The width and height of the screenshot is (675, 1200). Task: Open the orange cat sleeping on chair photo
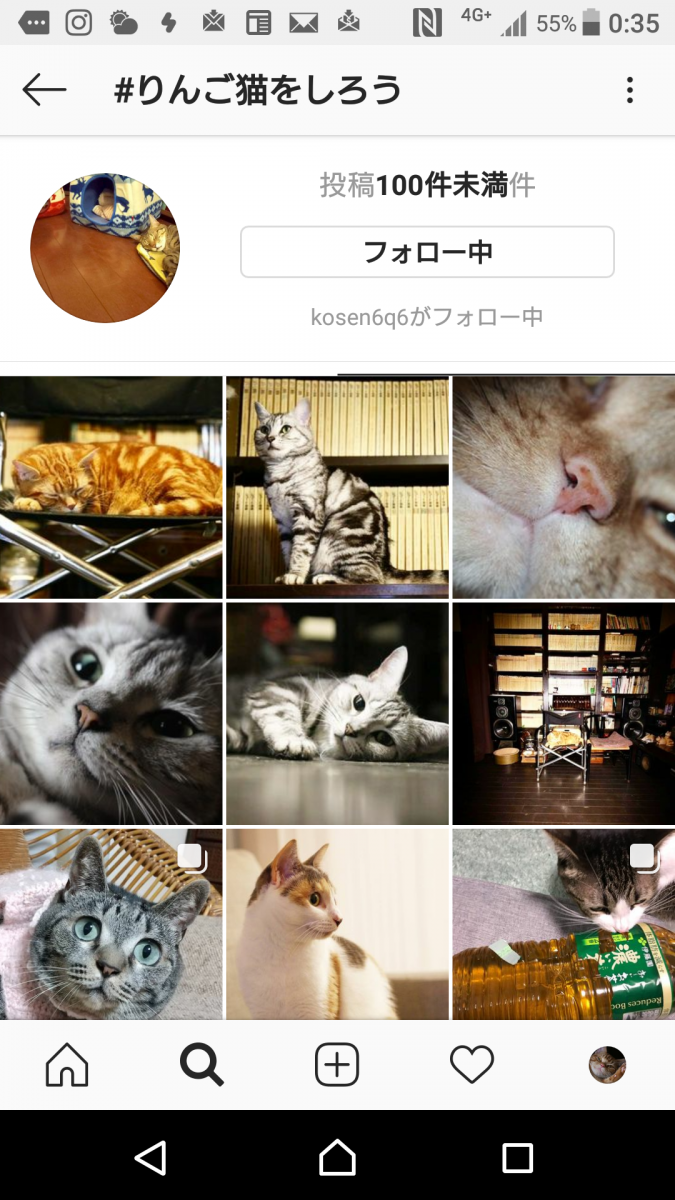point(111,488)
